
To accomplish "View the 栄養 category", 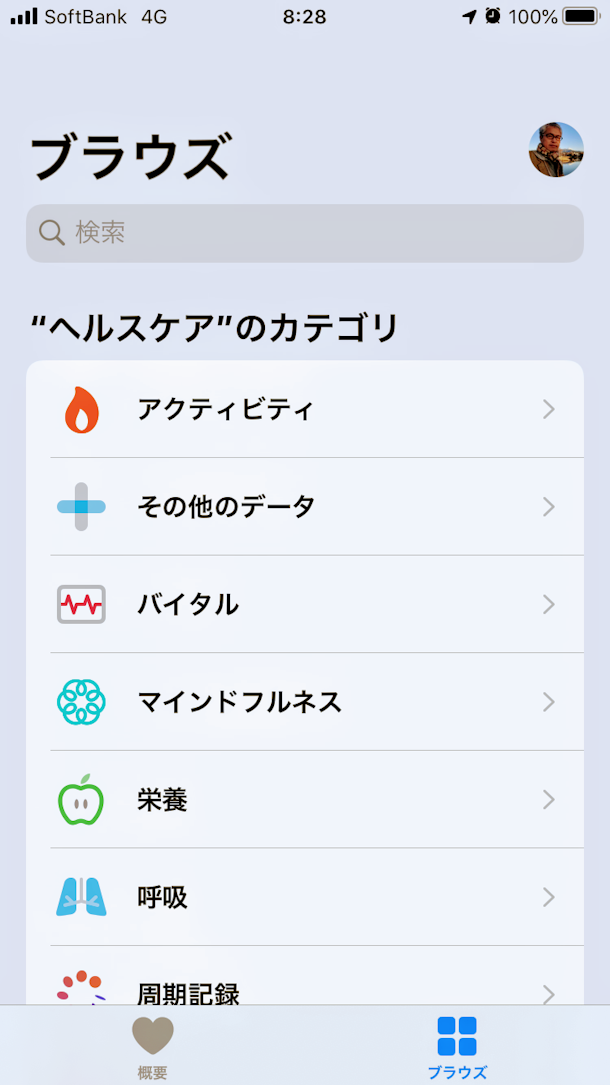I will click(x=304, y=800).
